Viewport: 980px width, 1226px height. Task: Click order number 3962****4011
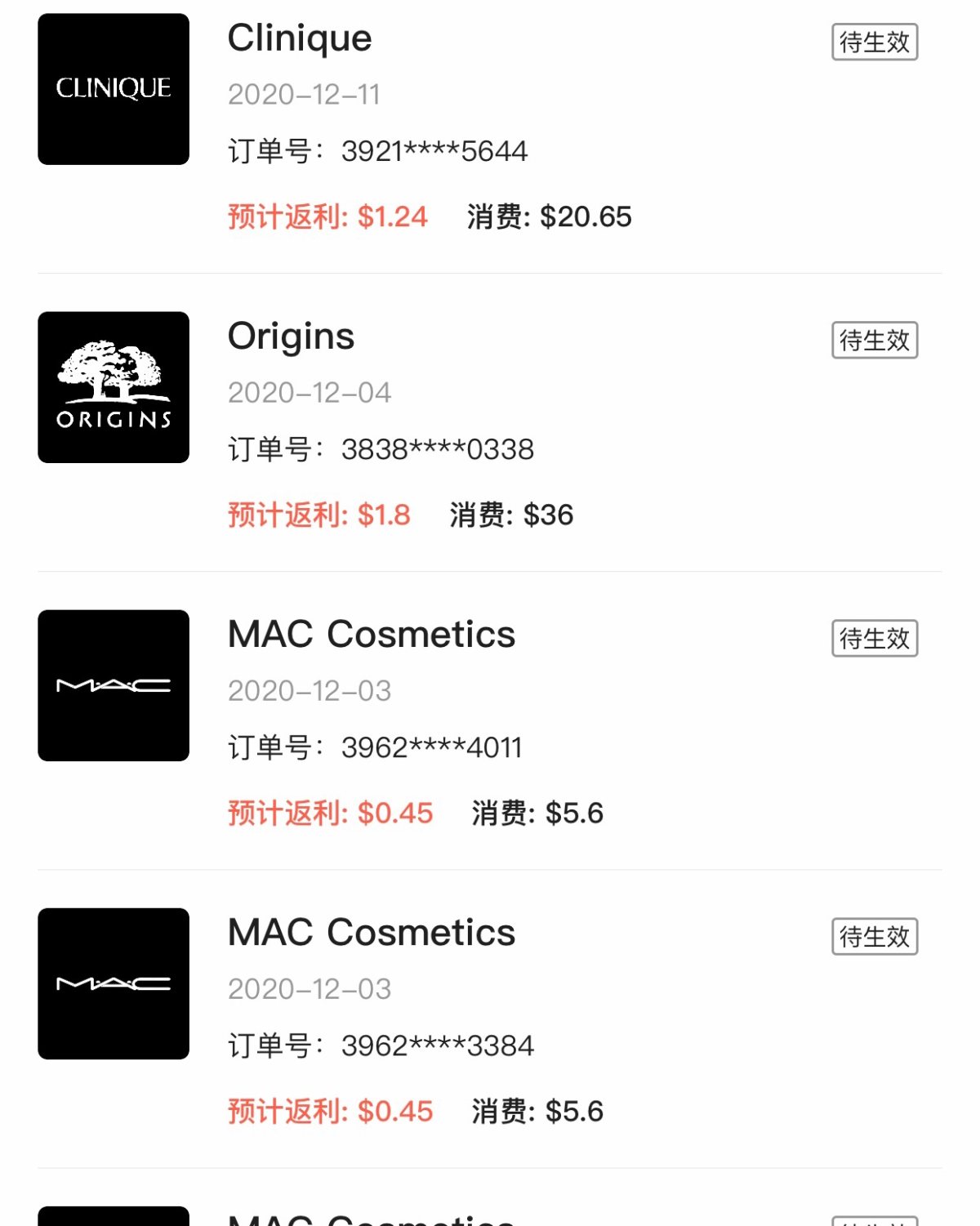[431, 747]
